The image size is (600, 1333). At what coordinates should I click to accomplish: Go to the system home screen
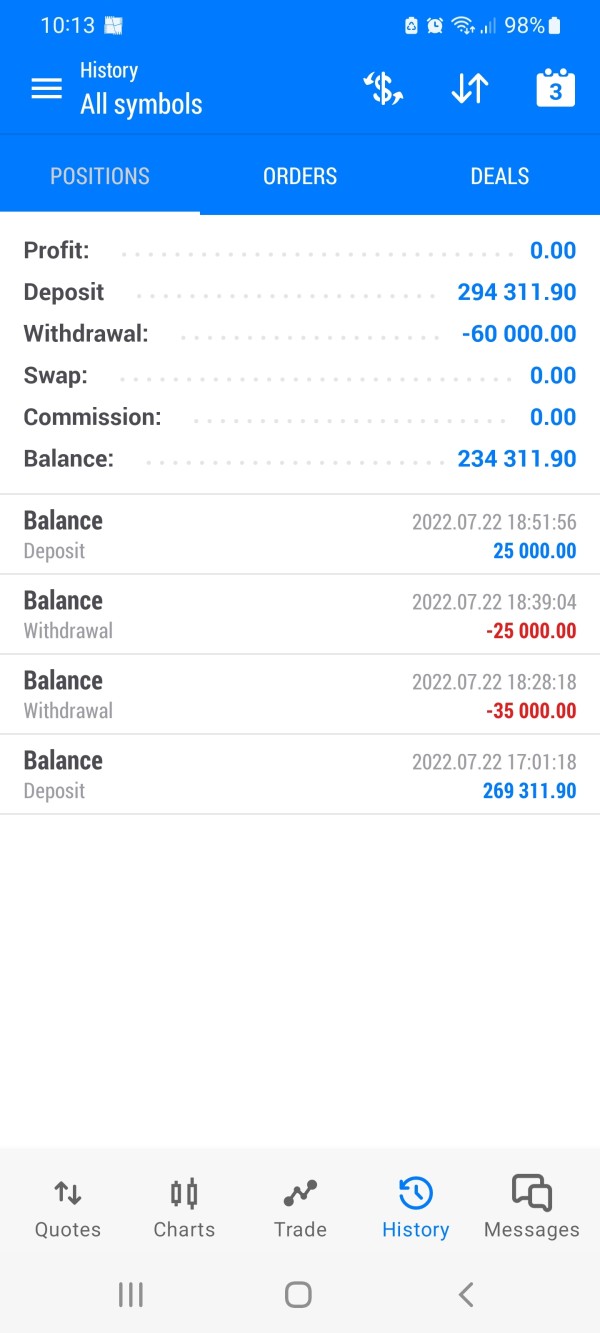pos(298,1294)
